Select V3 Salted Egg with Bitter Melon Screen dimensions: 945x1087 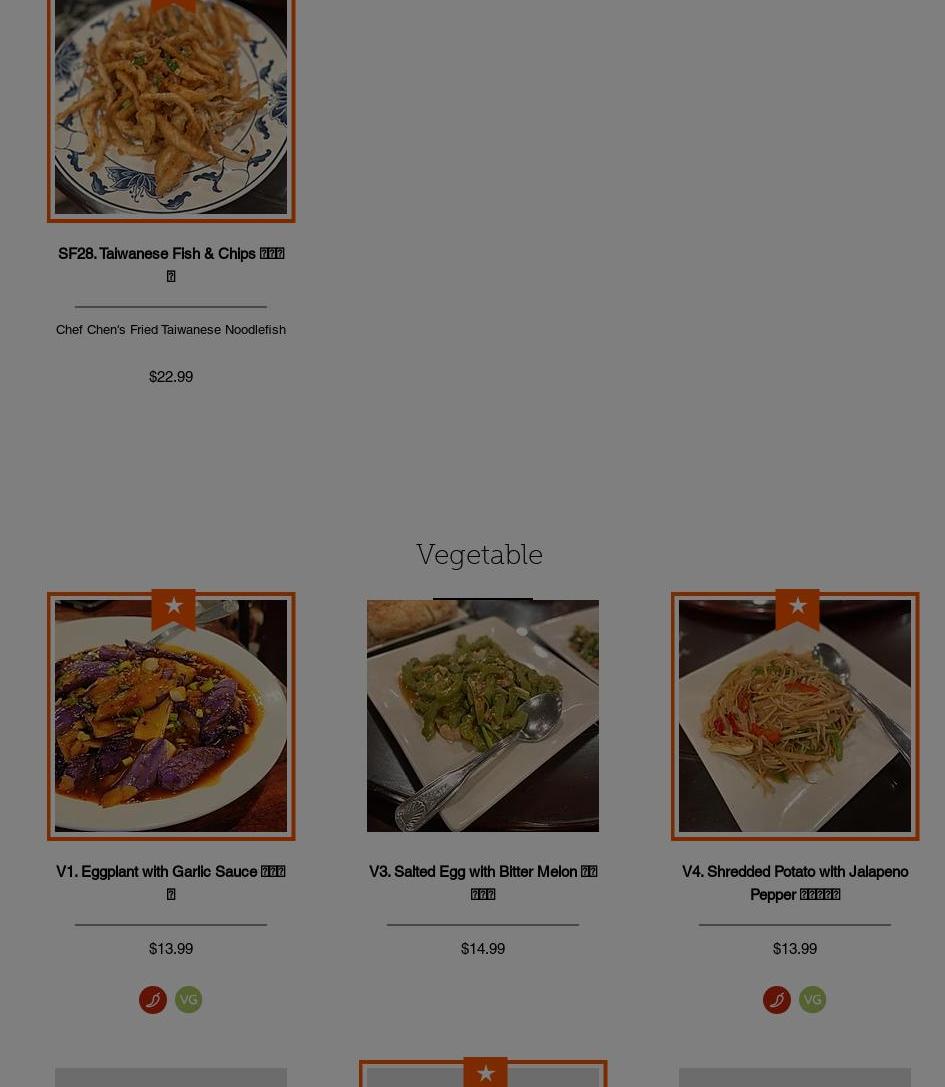pyautogui.click(x=483, y=716)
